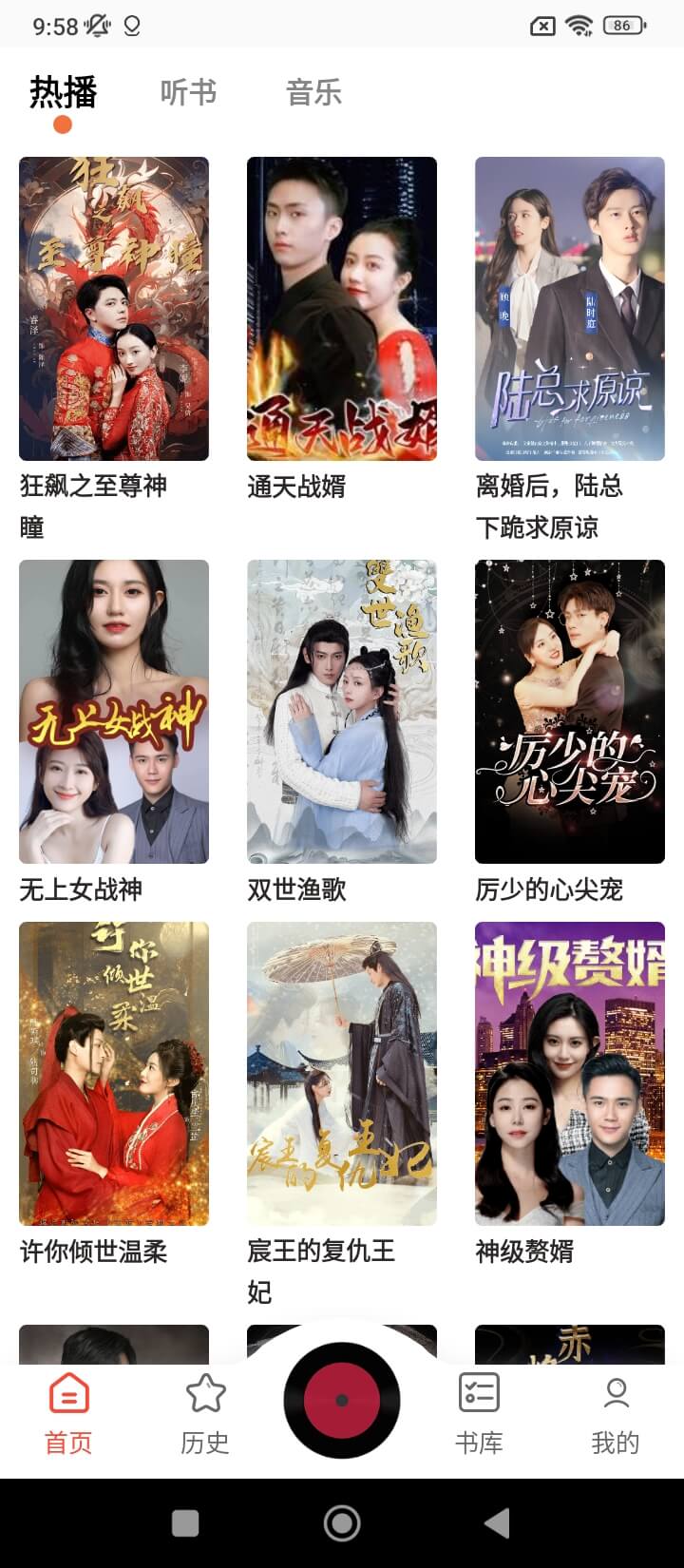Image resolution: width=684 pixels, height=1568 pixels.
Task: Go to the 我的 profile tab
Action: pos(616,1414)
